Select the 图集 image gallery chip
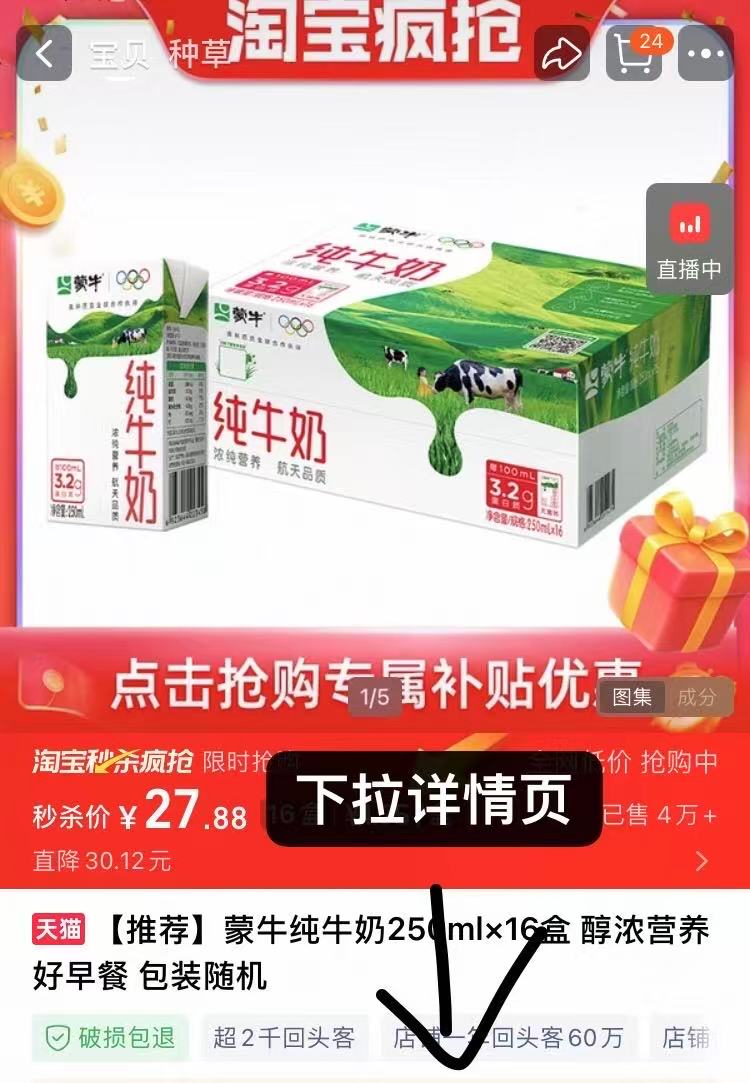This screenshot has width=750, height=1083. click(633, 697)
